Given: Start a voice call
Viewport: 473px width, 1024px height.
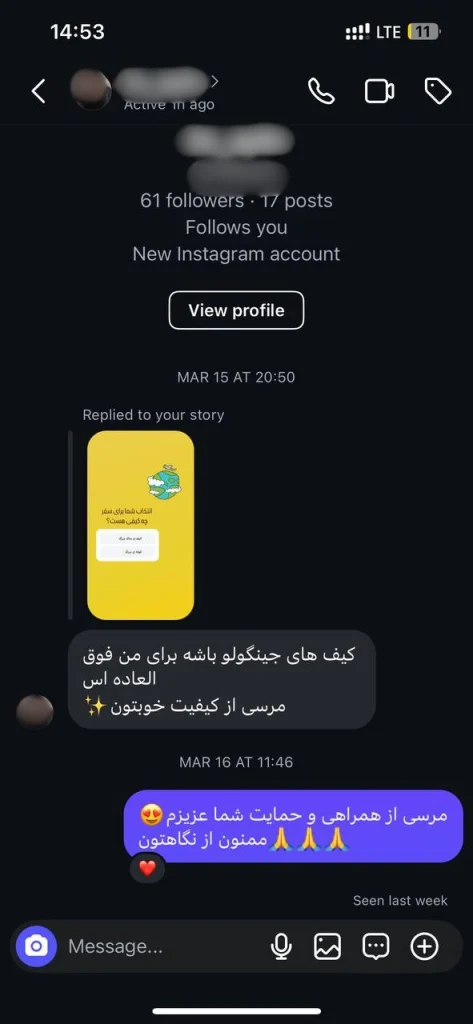Looking at the screenshot, I should pos(321,91).
